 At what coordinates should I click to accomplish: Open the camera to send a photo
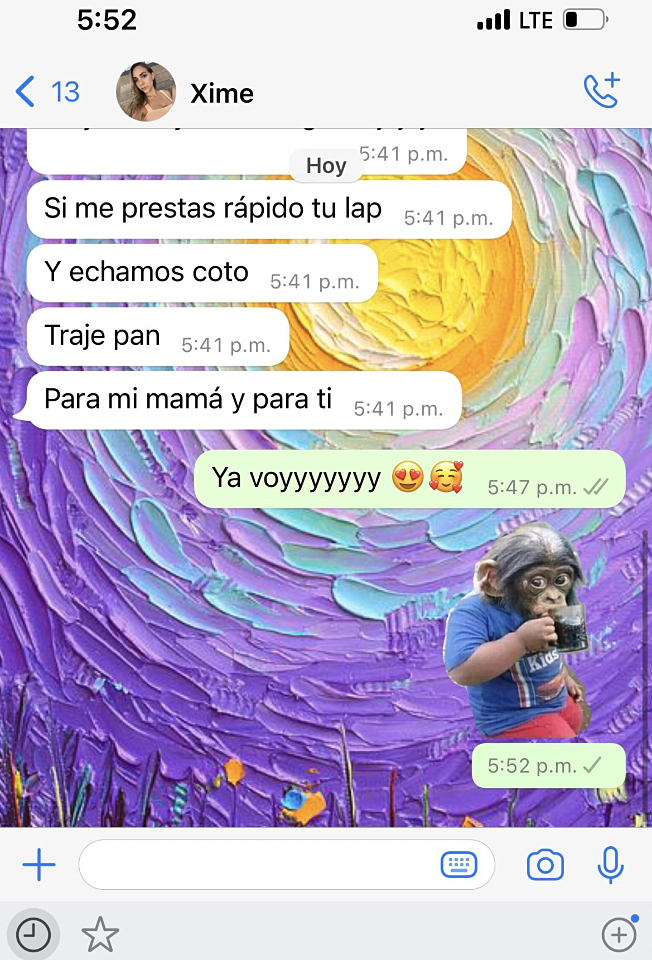pyautogui.click(x=545, y=865)
